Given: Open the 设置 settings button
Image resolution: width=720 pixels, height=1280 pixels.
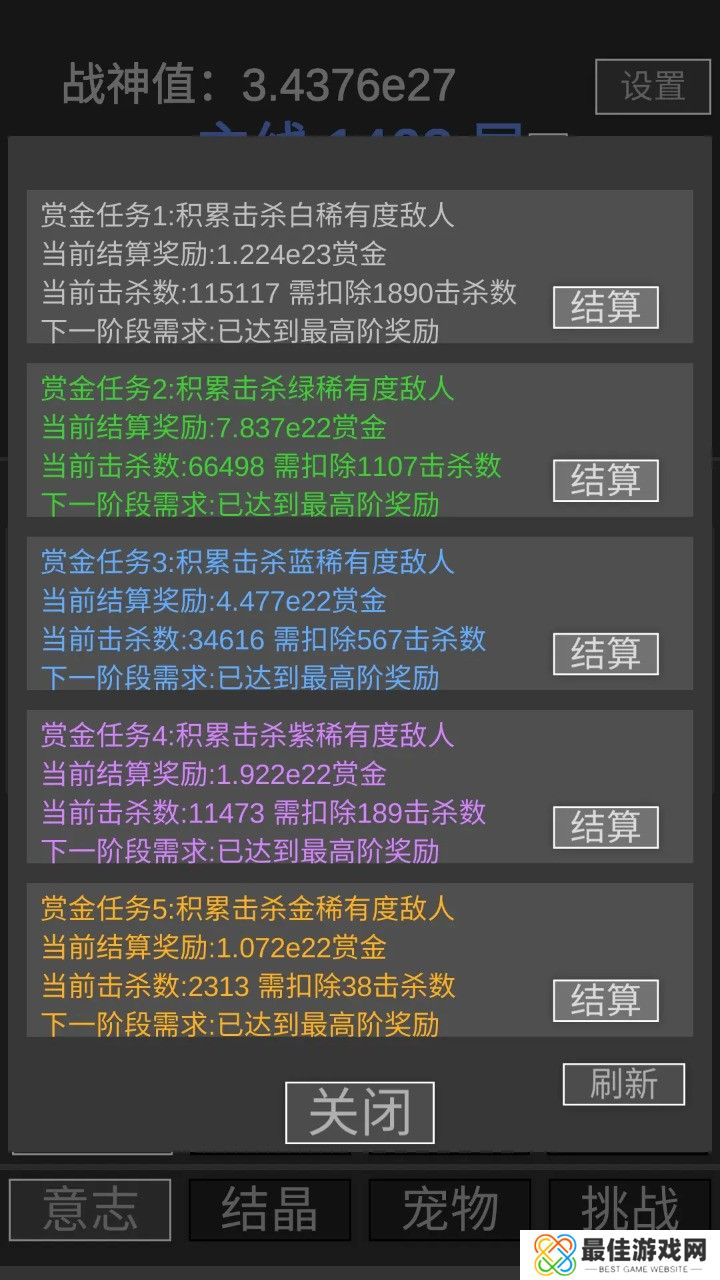Looking at the screenshot, I should click(x=653, y=87).
